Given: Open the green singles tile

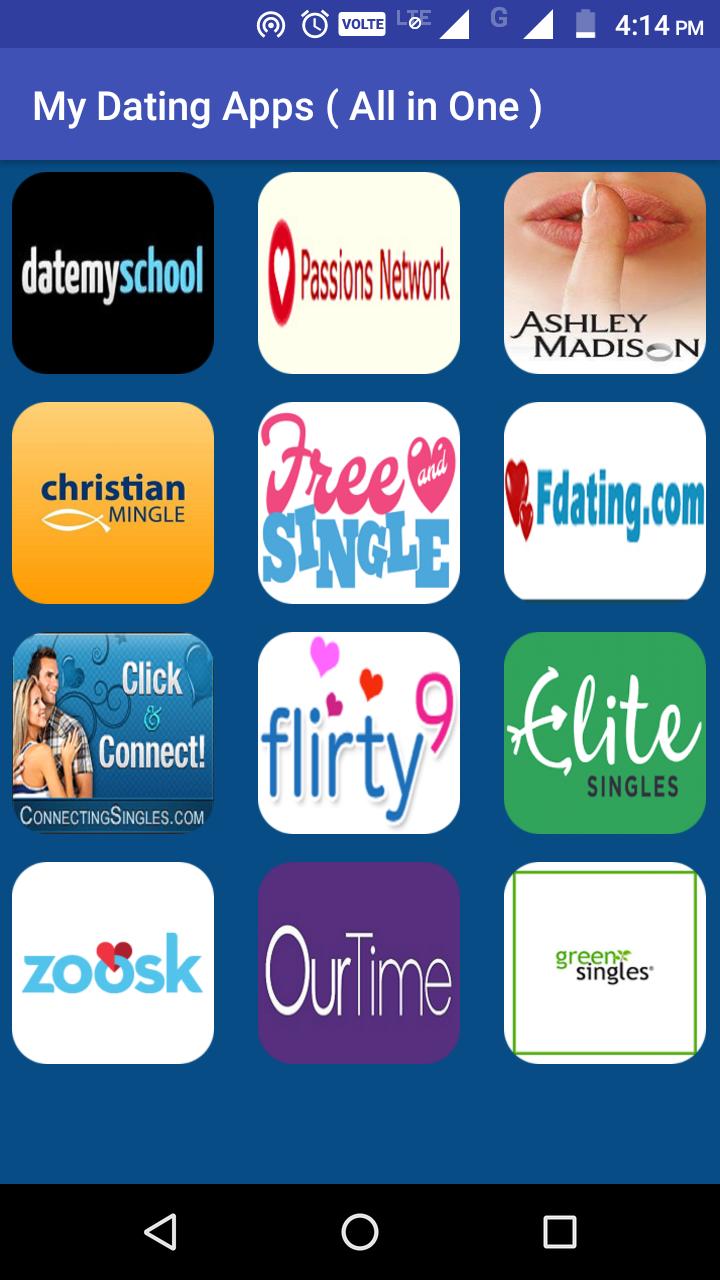Looking at the screenshot, I should click(x=605, y=963).
